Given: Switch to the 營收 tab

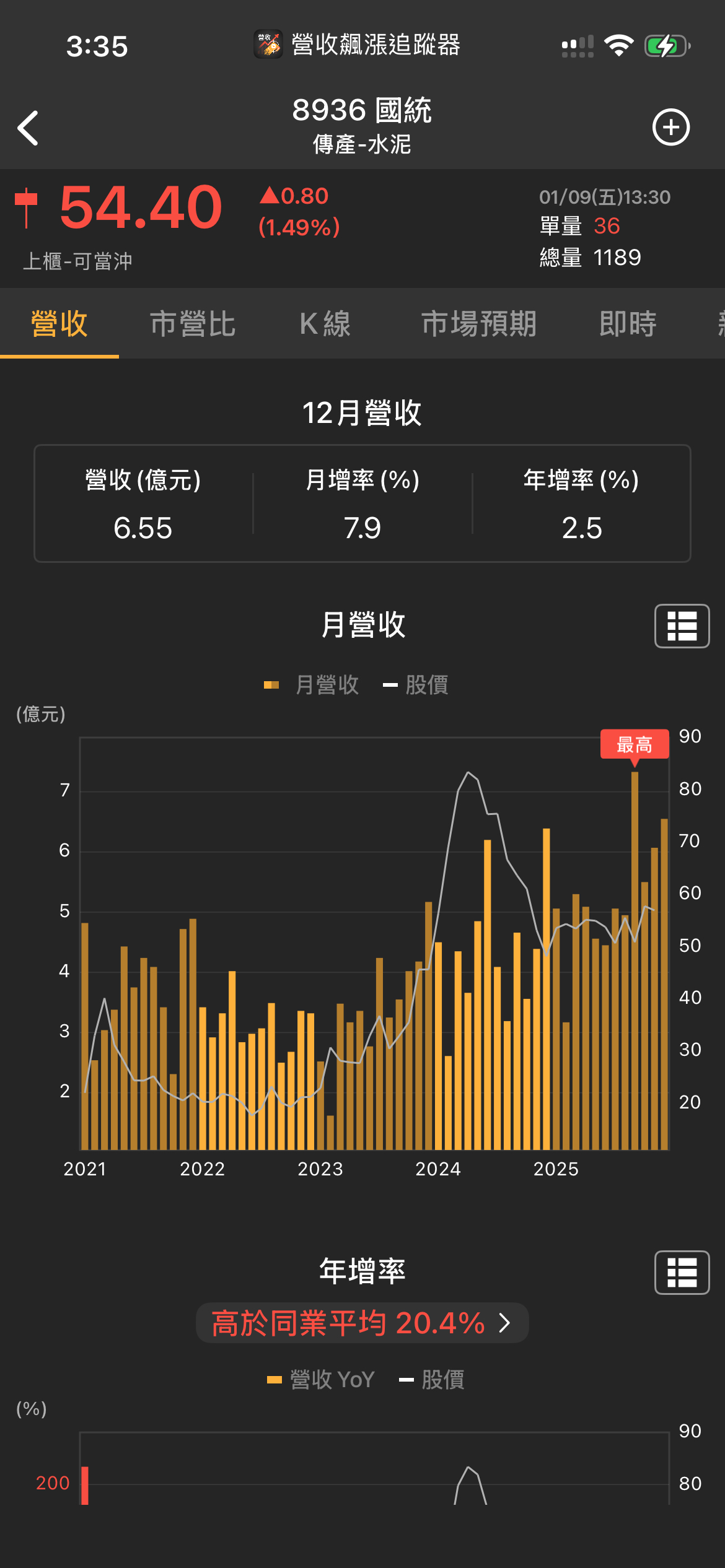Looking at the screenshot, I should [x=59, y=324].
